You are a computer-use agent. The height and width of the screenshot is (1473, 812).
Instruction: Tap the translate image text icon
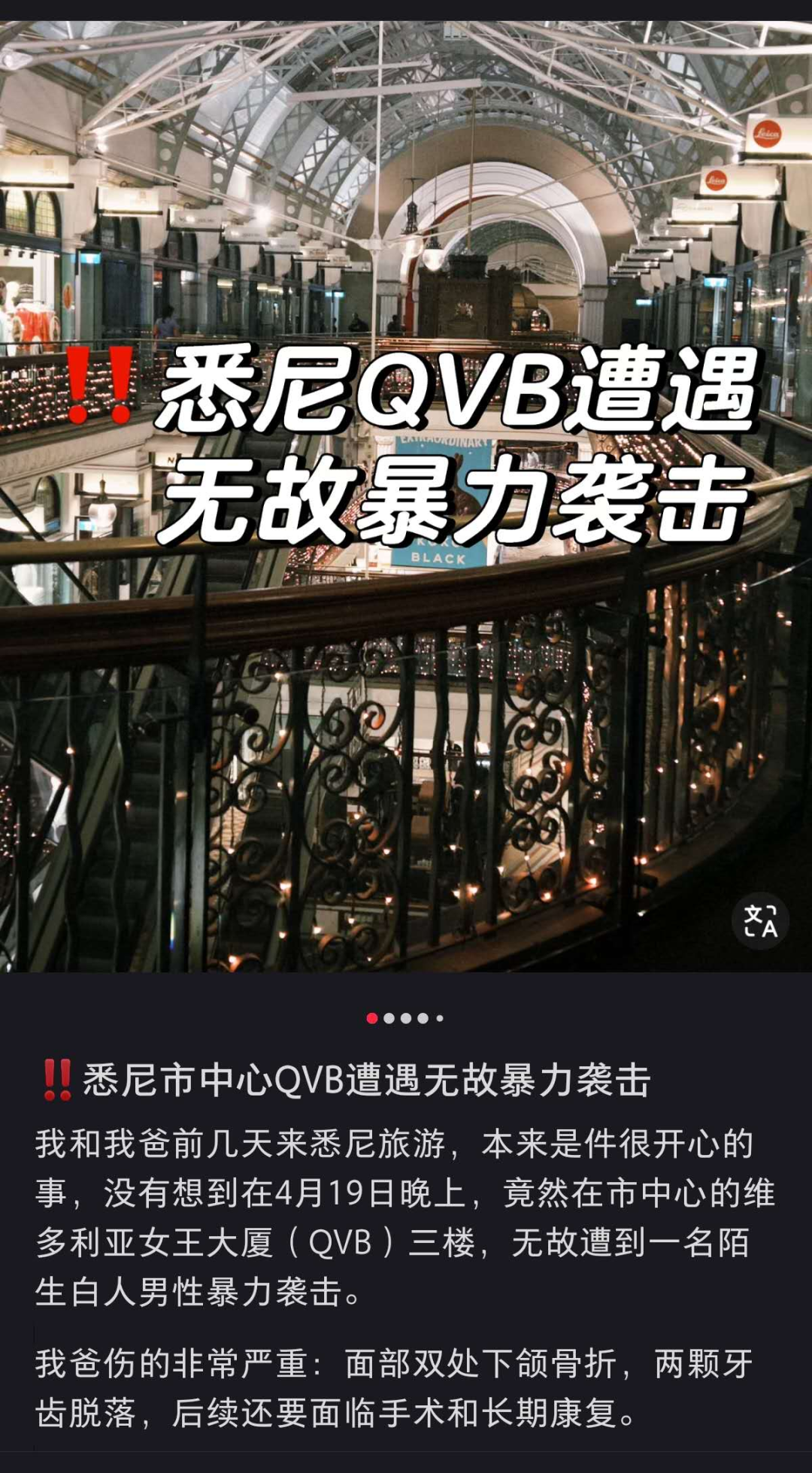[760, 920]
